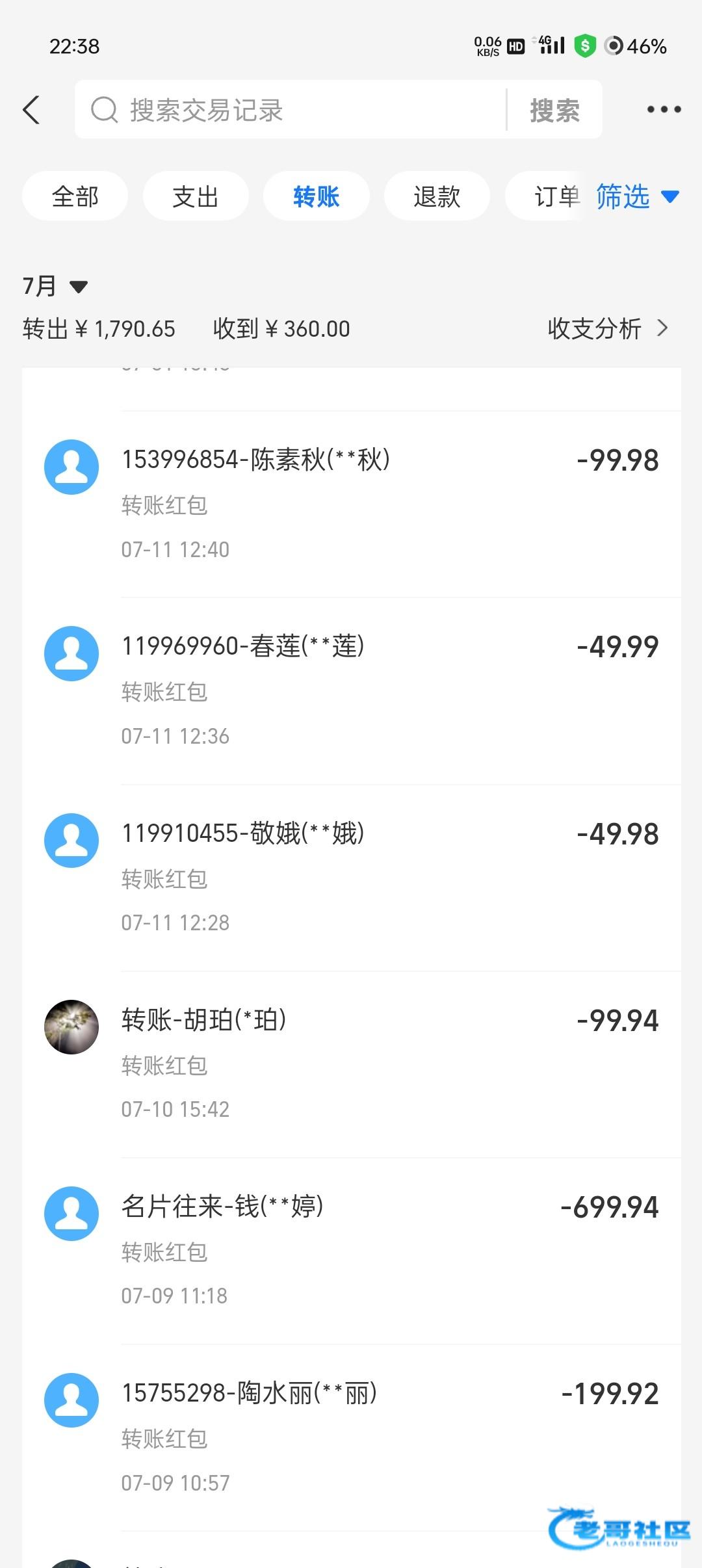Screen dimensions: 702x1568
Task: Switch to the 全部 filter
Action: 75,196
